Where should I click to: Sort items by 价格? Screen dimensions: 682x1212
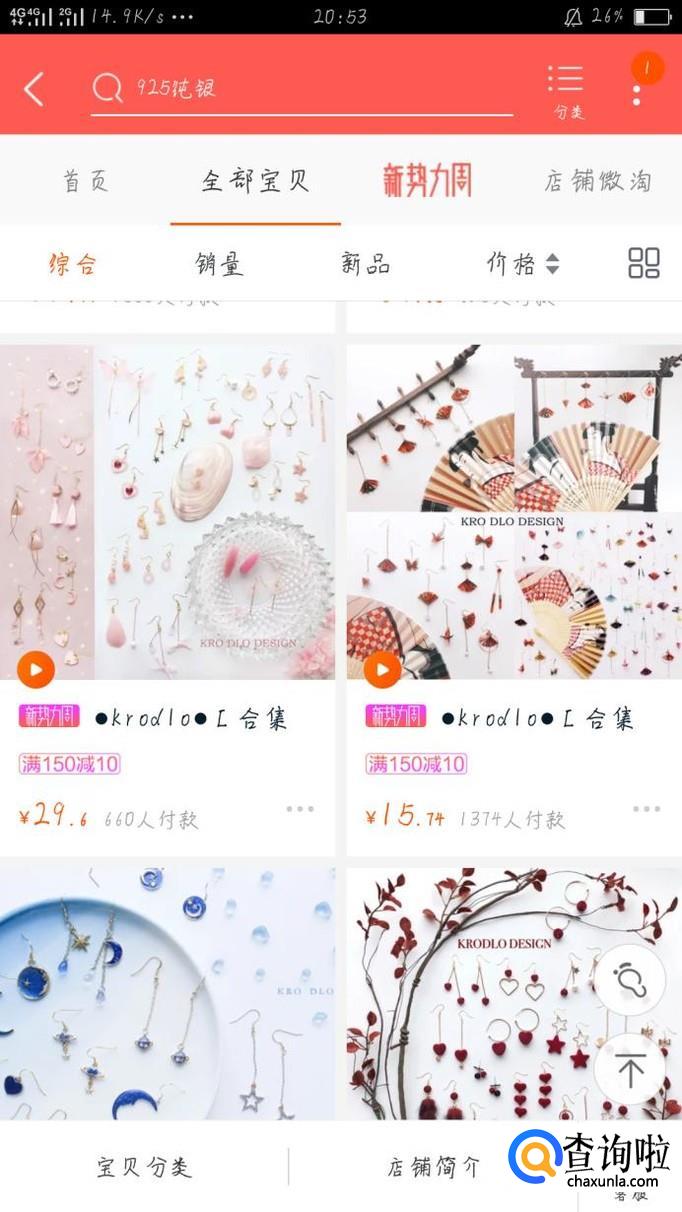click(x=522, y=264)
